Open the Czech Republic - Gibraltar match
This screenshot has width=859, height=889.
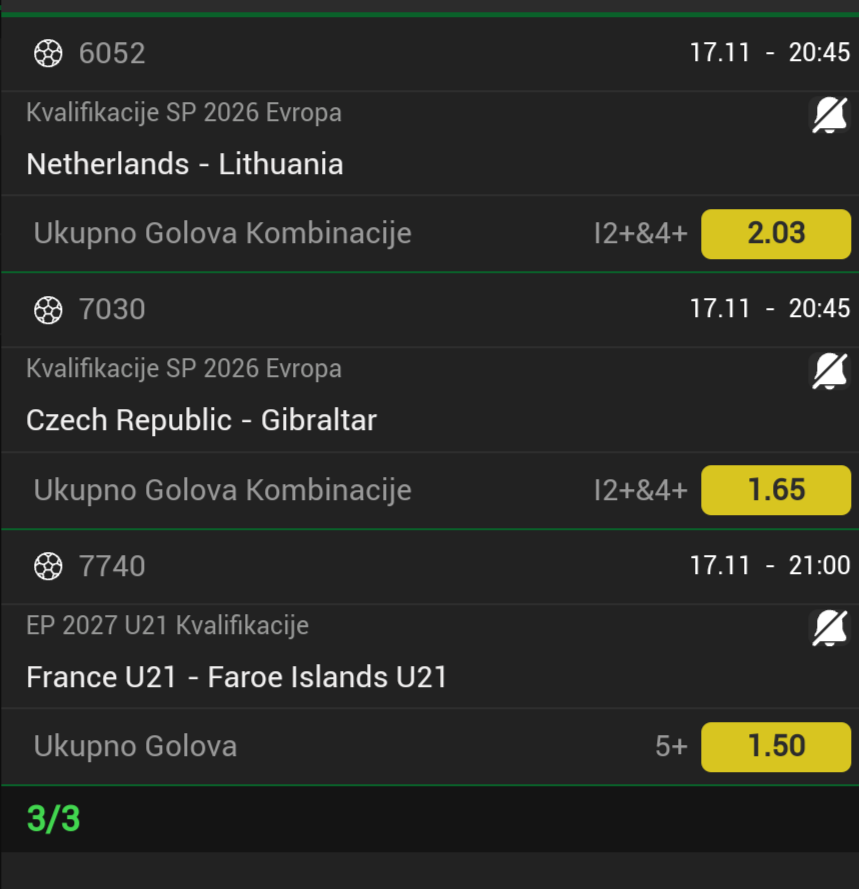(x=201, y=420)
